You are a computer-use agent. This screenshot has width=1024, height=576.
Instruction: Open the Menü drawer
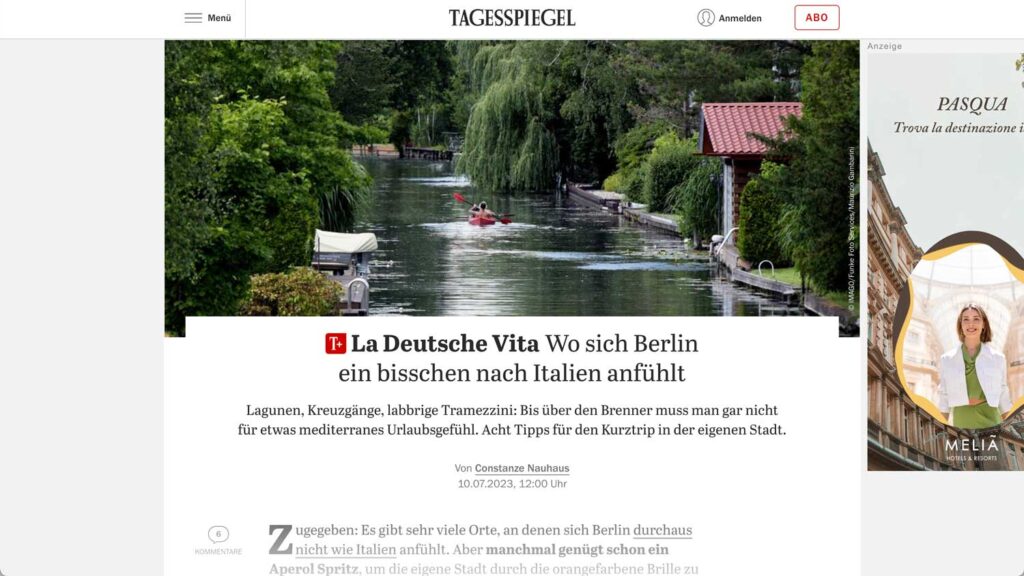click(207, 18)
